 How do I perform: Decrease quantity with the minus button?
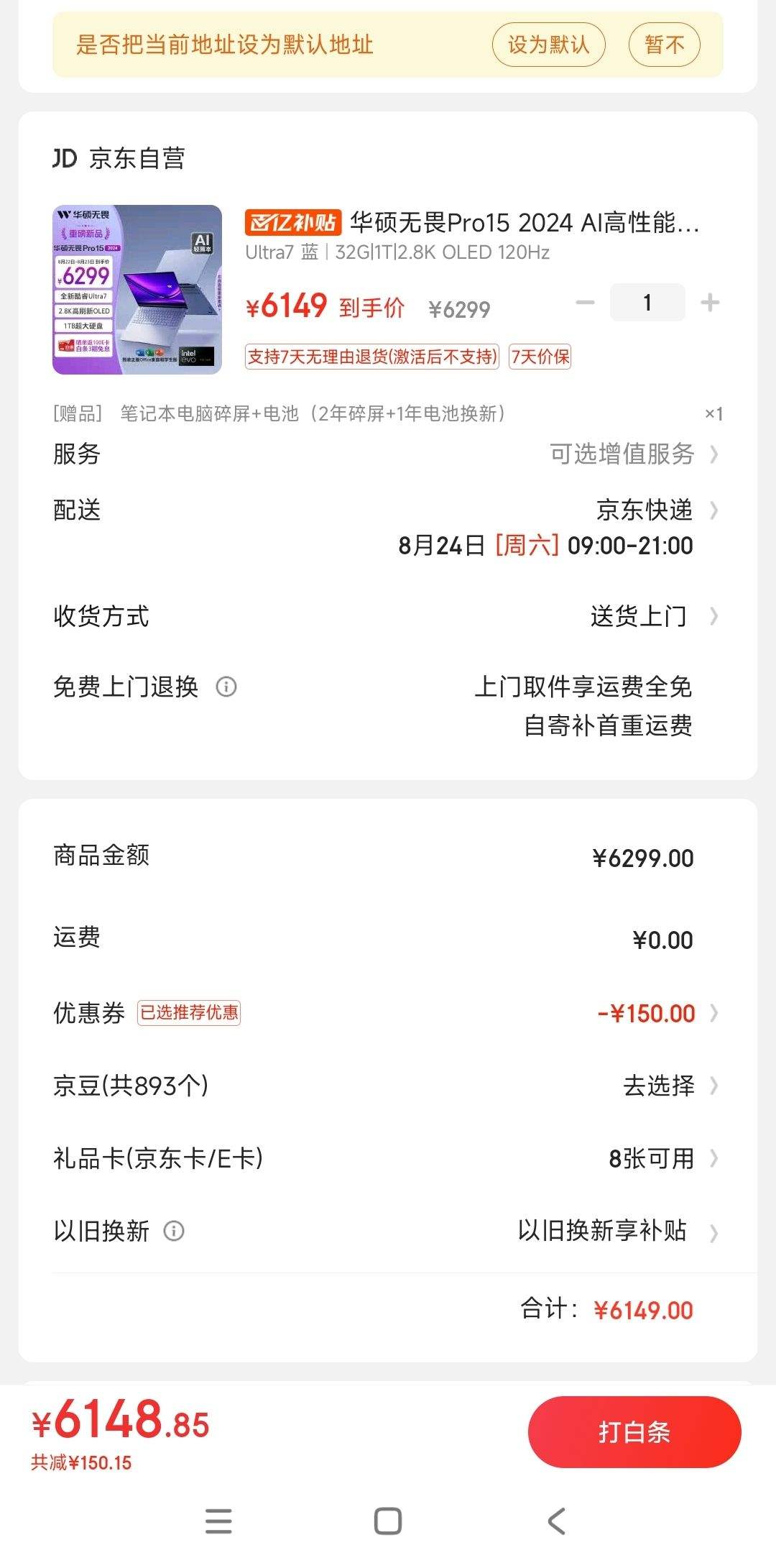(586, 303)
